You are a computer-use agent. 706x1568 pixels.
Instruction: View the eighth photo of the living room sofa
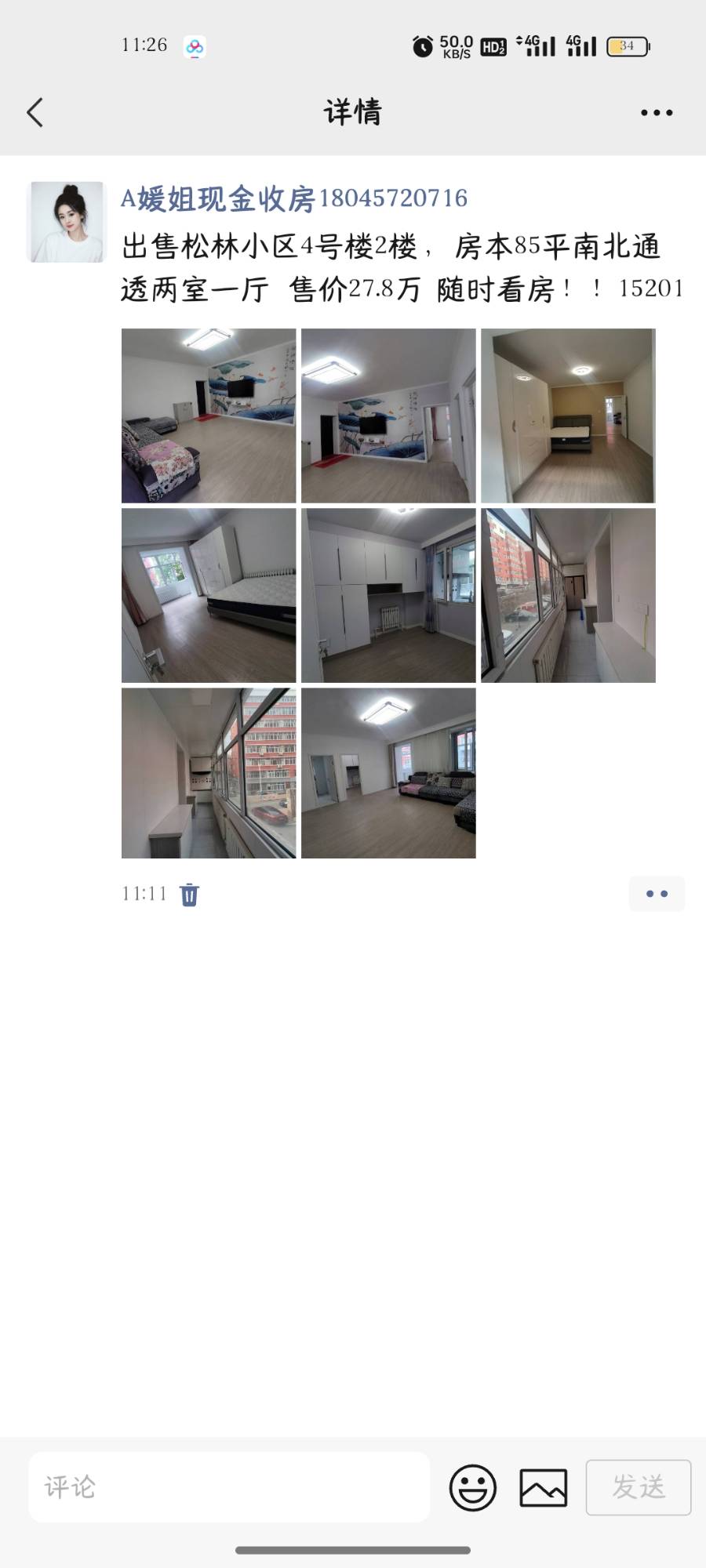tap(388, 773)
